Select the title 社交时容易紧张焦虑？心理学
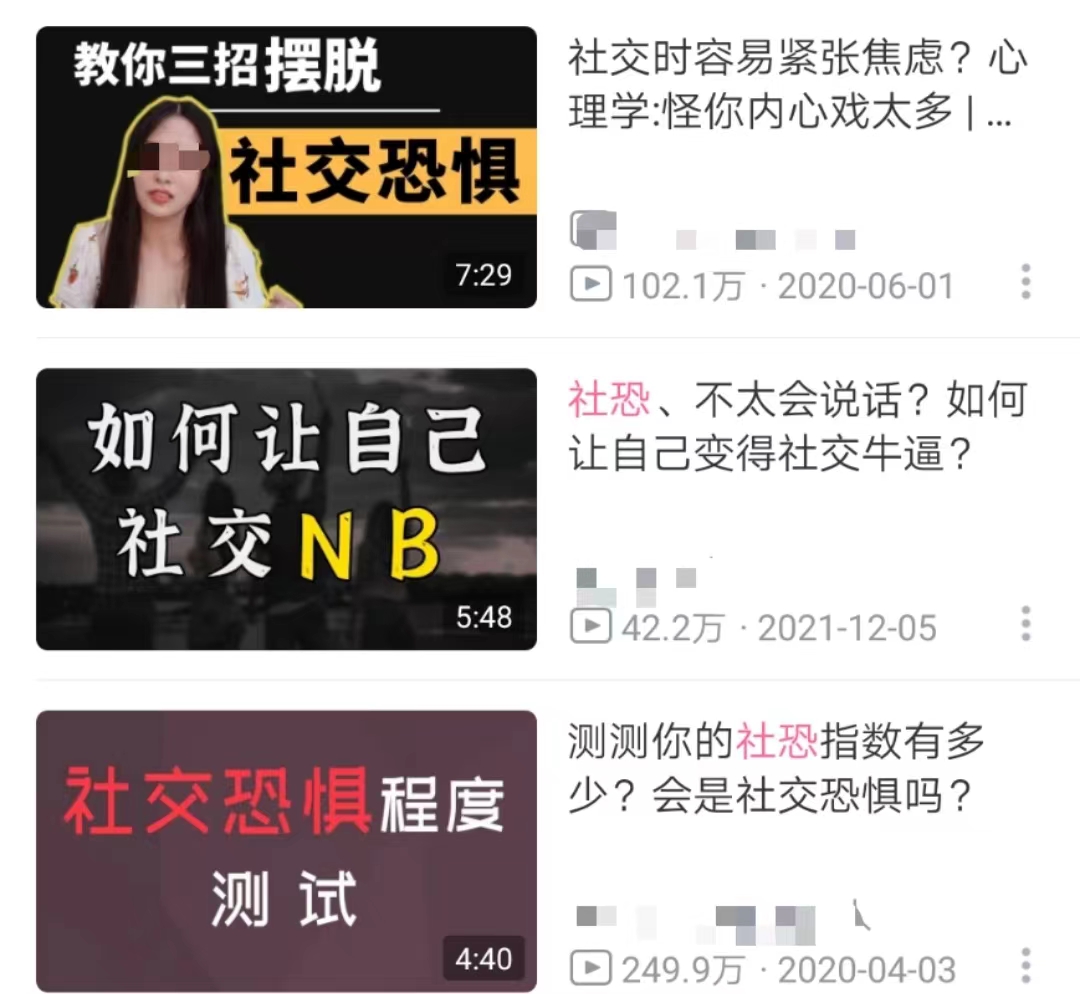 point(792,87)
